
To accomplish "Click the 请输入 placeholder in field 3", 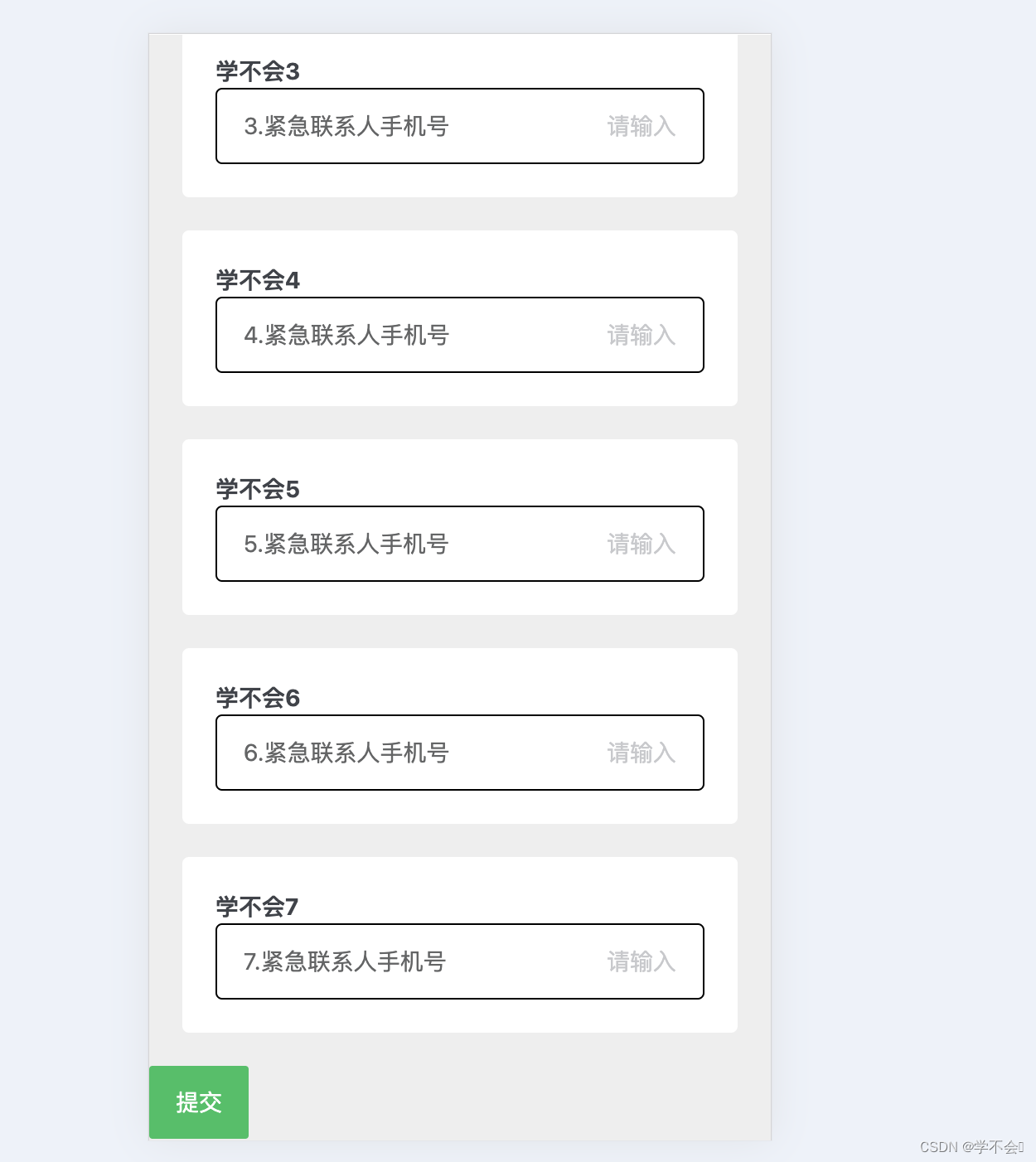I will (640, 126).
